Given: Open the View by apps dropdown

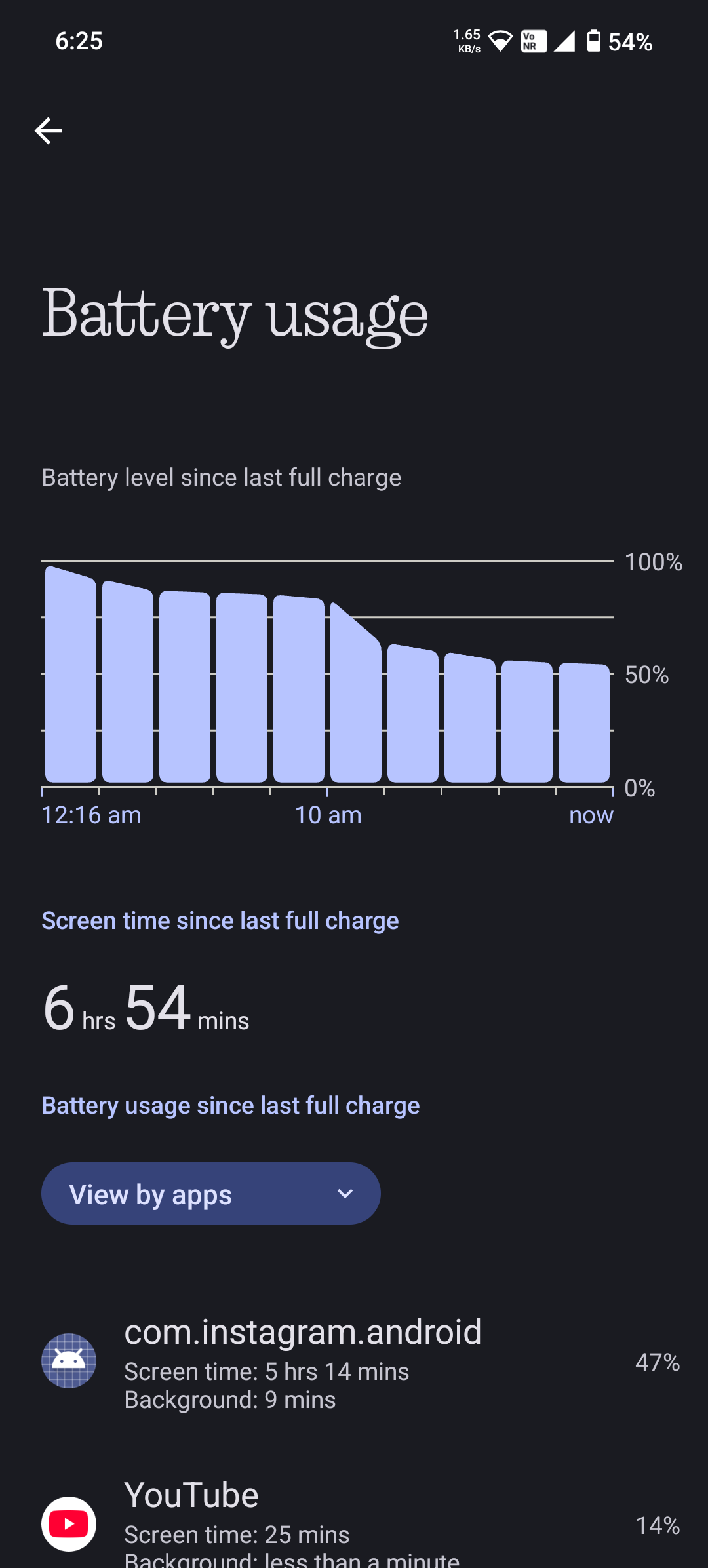Looking at the screenshot, I should (210, 1193).
